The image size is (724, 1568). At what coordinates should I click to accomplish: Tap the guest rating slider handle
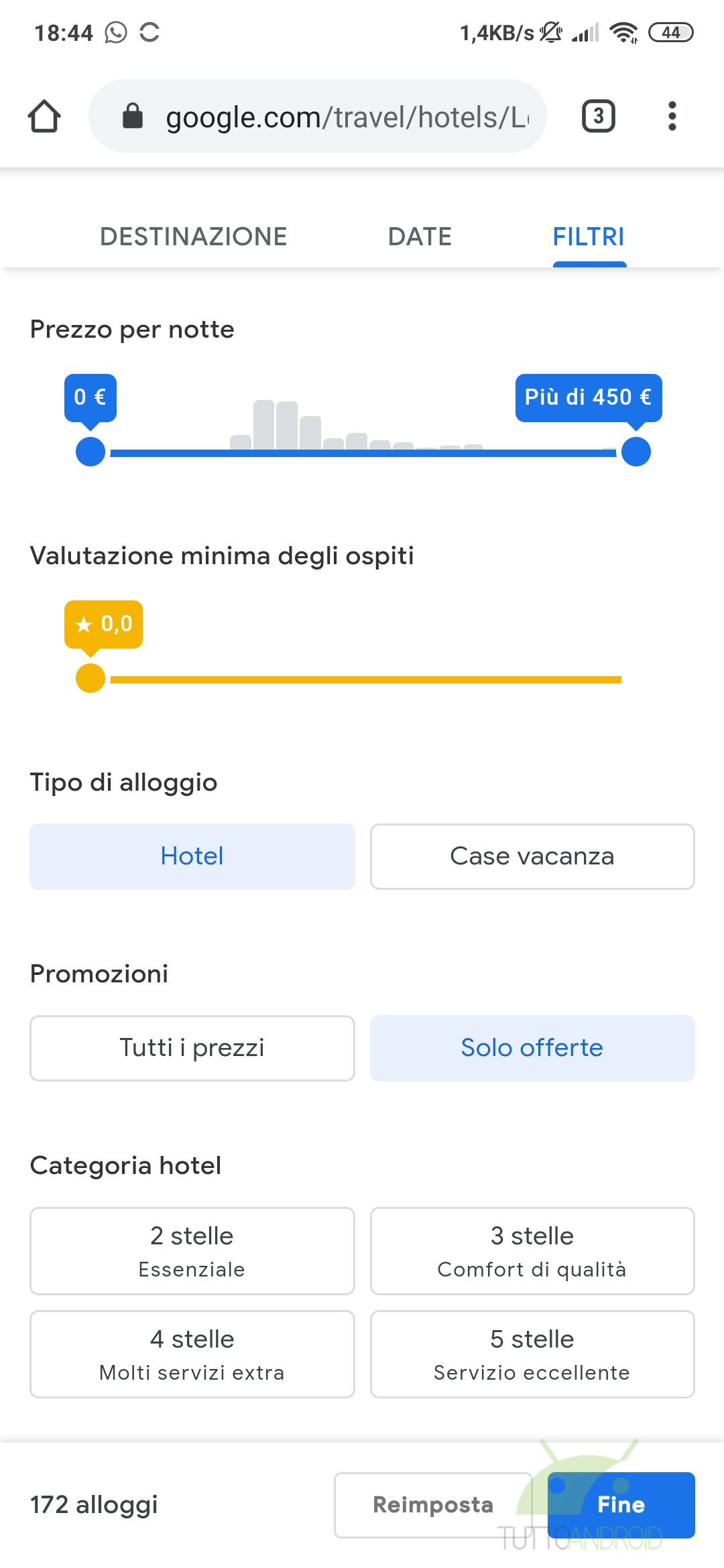pos(90,678)
